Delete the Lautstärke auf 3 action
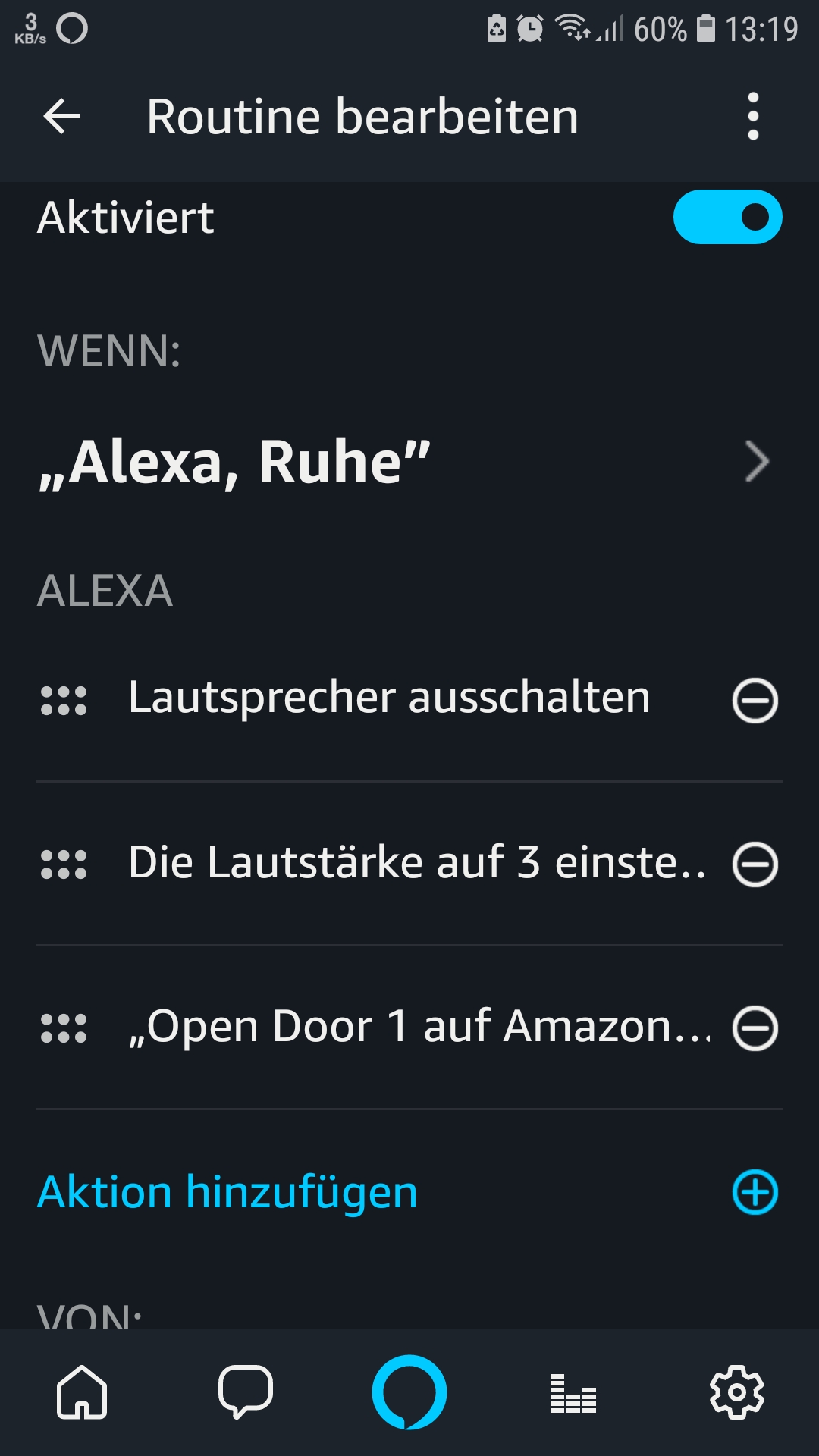The image size is (819, 1456). pyautogui.click(x=755, y=864)
